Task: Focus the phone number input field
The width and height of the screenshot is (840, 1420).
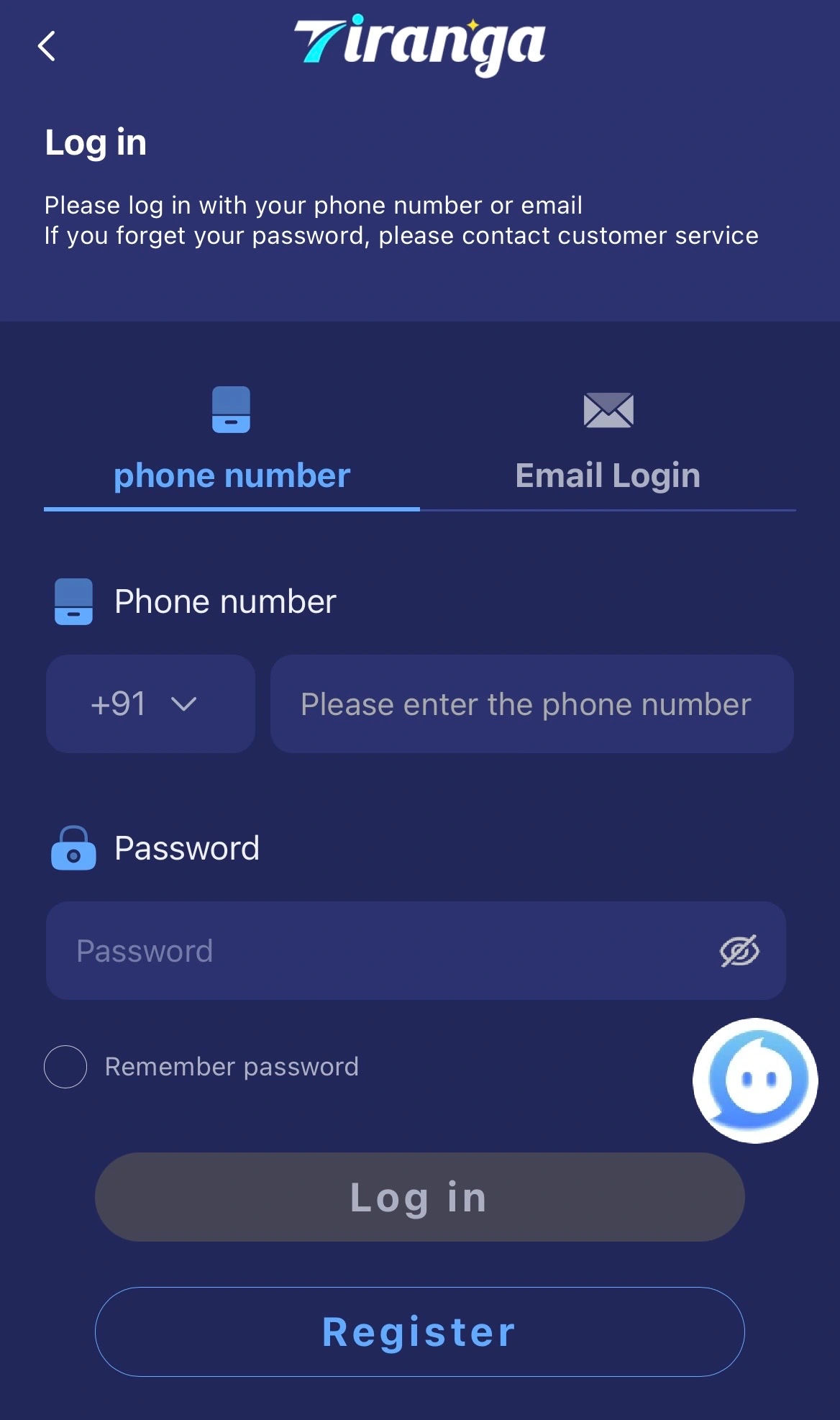Action: point(531,704)
